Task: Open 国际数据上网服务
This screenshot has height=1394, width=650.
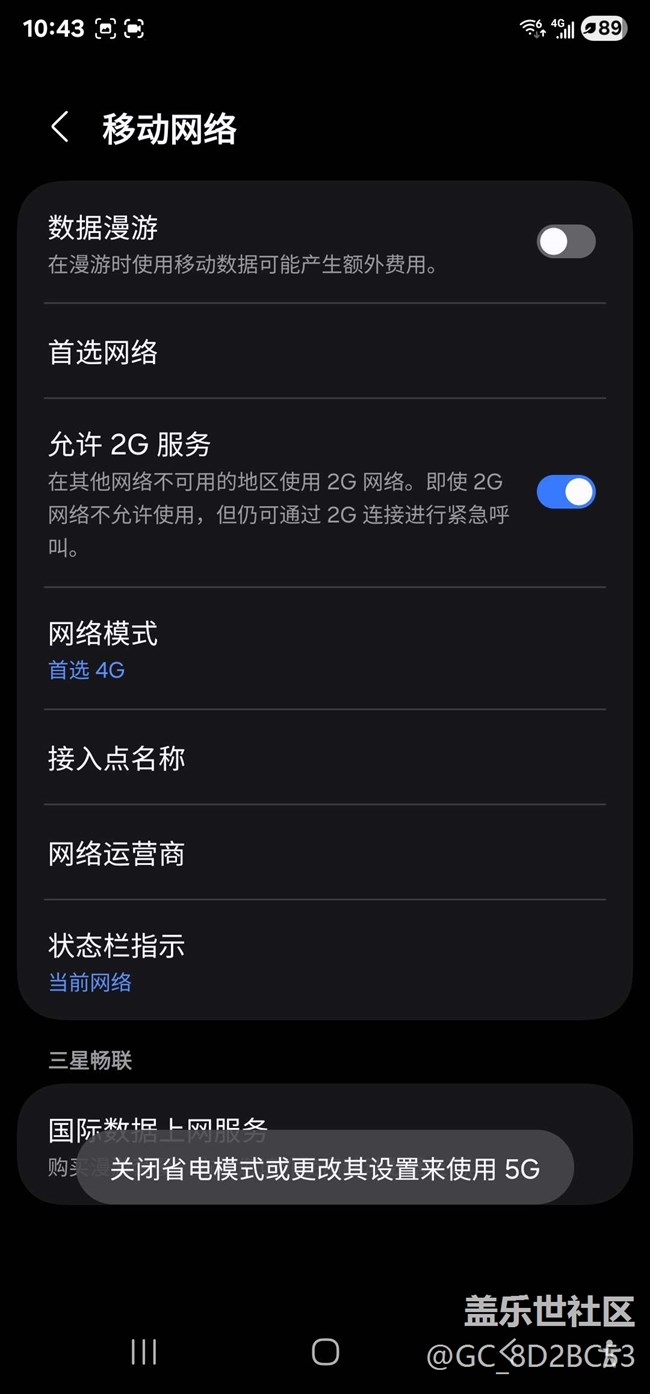Action: point(325,1144)
